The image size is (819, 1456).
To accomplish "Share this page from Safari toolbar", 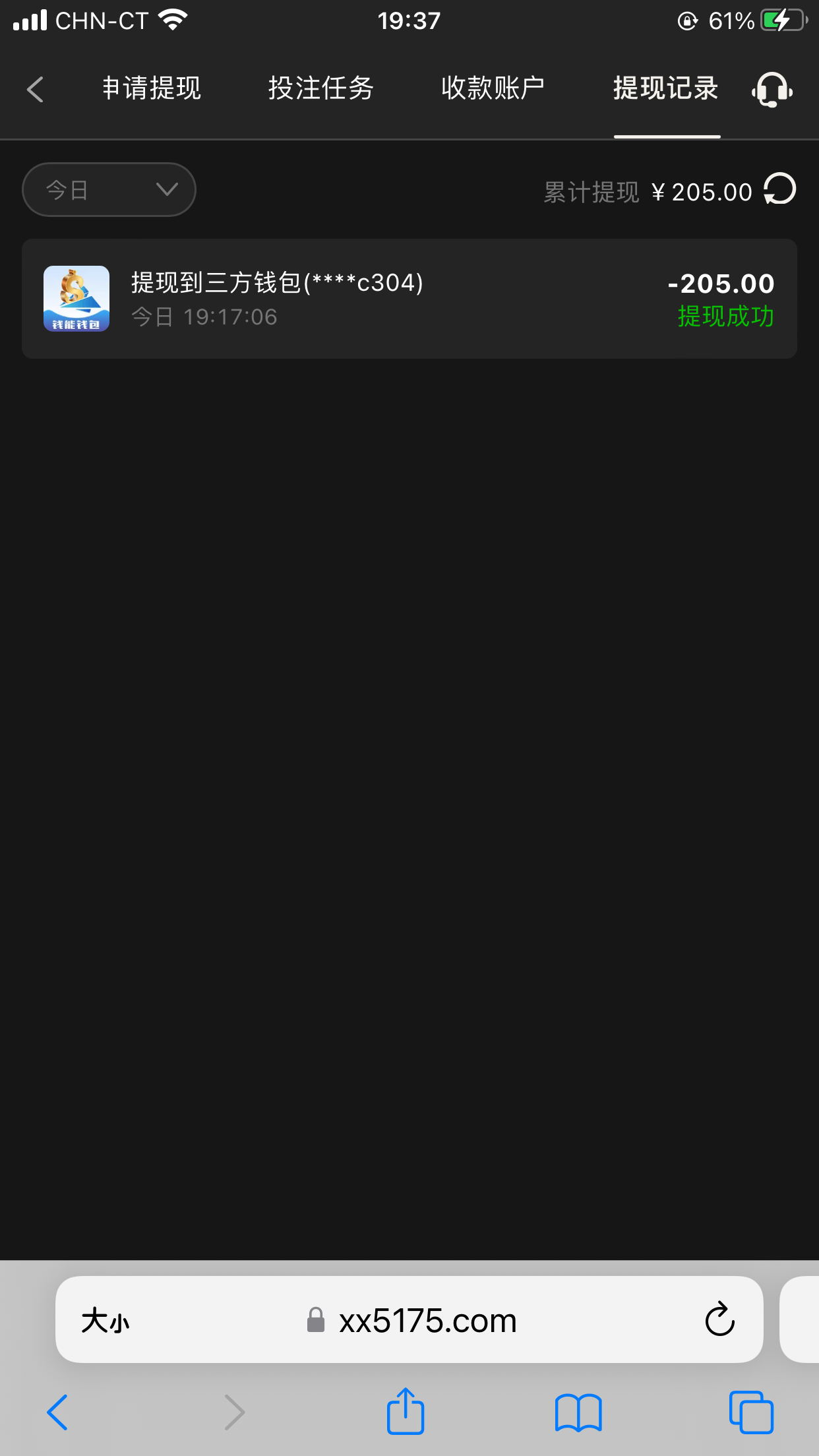I will click(405, 1411).
